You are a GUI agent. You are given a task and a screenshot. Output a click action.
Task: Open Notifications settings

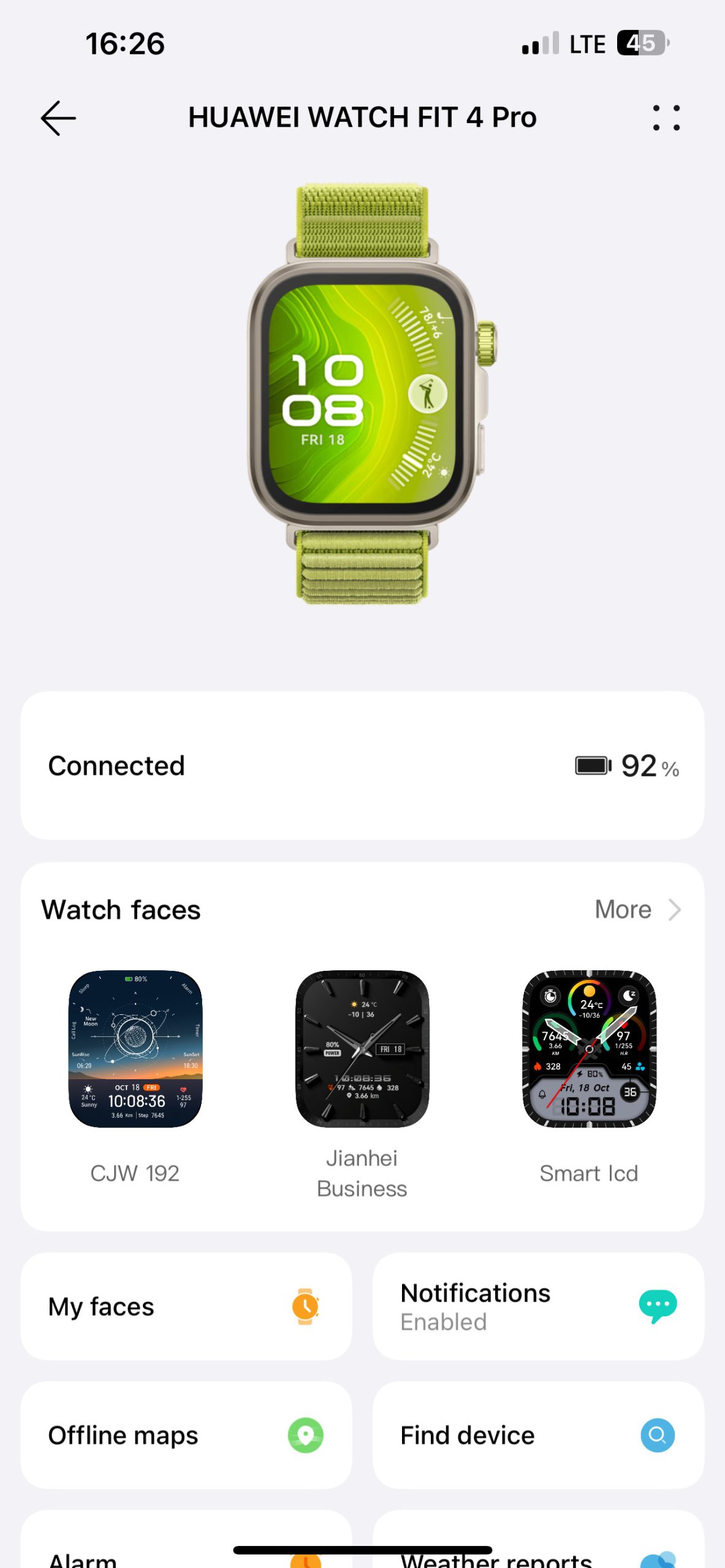[x=538, y=1306]
